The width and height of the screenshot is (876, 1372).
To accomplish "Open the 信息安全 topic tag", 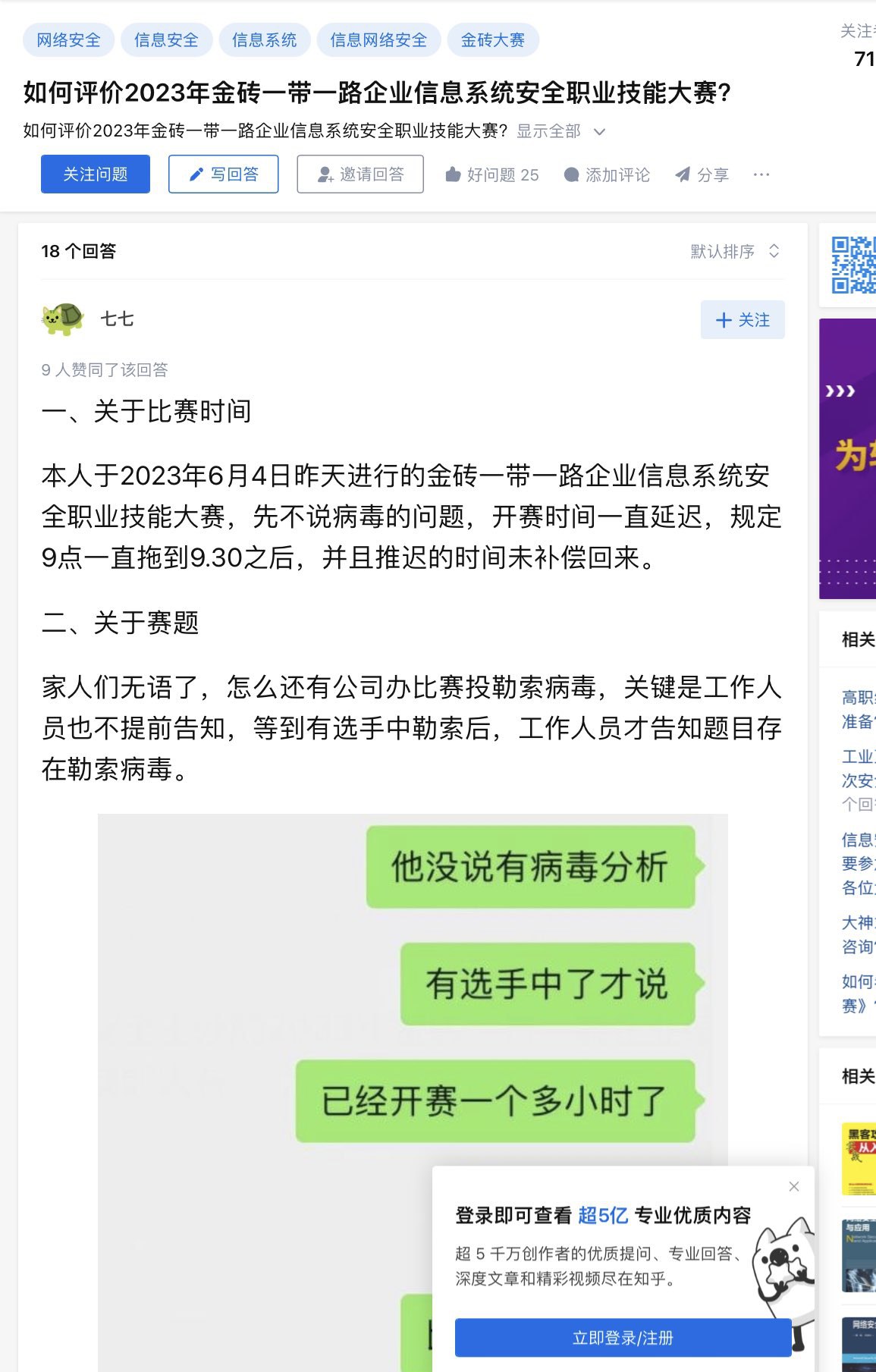I will tap(166, 40).
